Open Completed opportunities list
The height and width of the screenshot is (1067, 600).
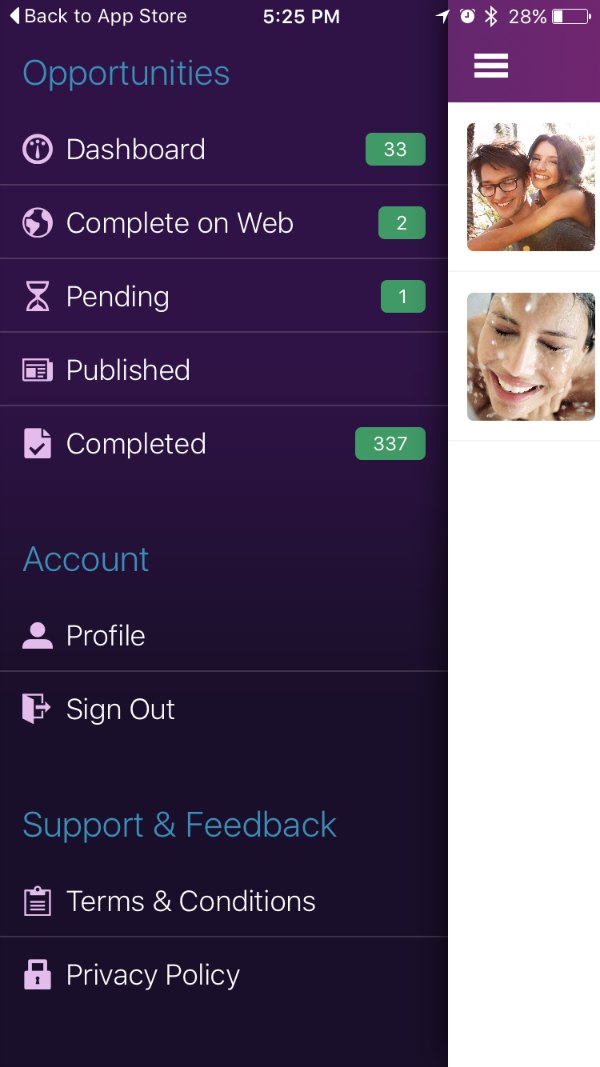pyautogui.click(x=223, y=444)
